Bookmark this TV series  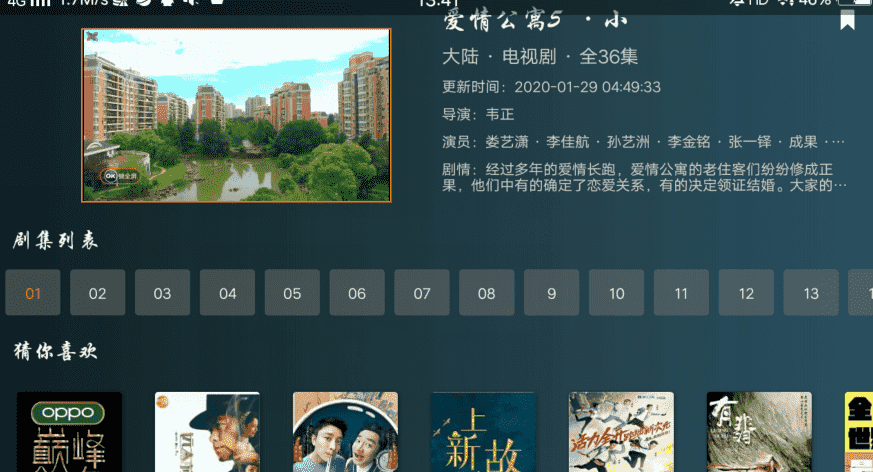(847, 21)
